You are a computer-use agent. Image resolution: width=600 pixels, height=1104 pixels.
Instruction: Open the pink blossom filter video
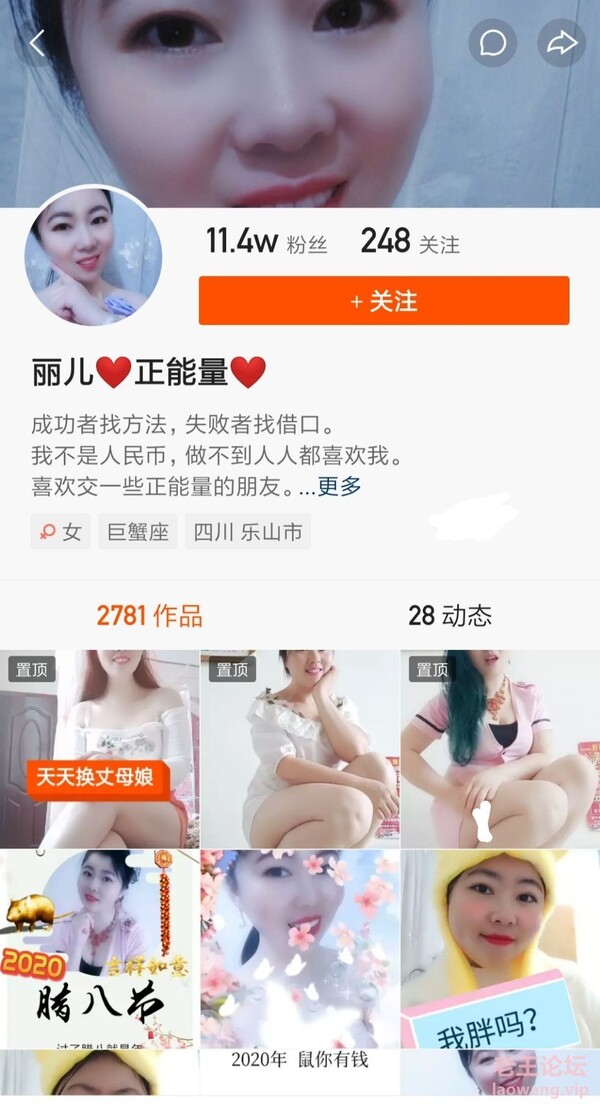tap(300, 948)
